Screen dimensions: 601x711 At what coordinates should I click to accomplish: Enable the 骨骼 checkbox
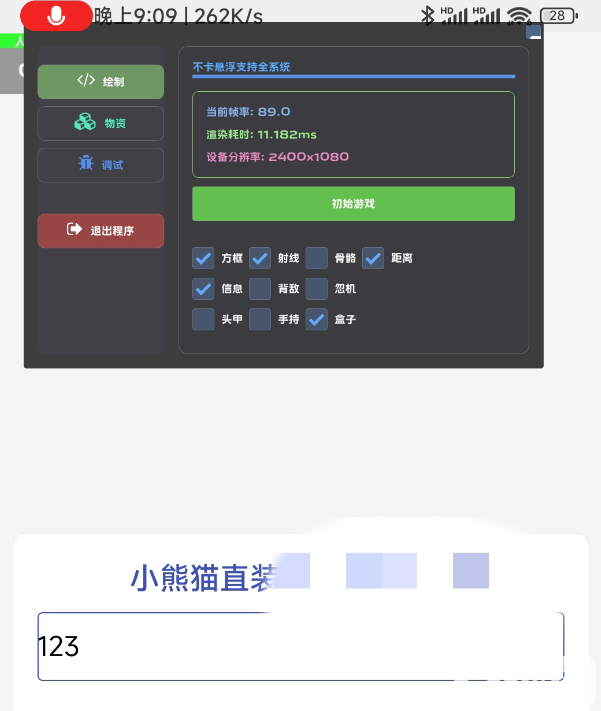click(316, 258)
